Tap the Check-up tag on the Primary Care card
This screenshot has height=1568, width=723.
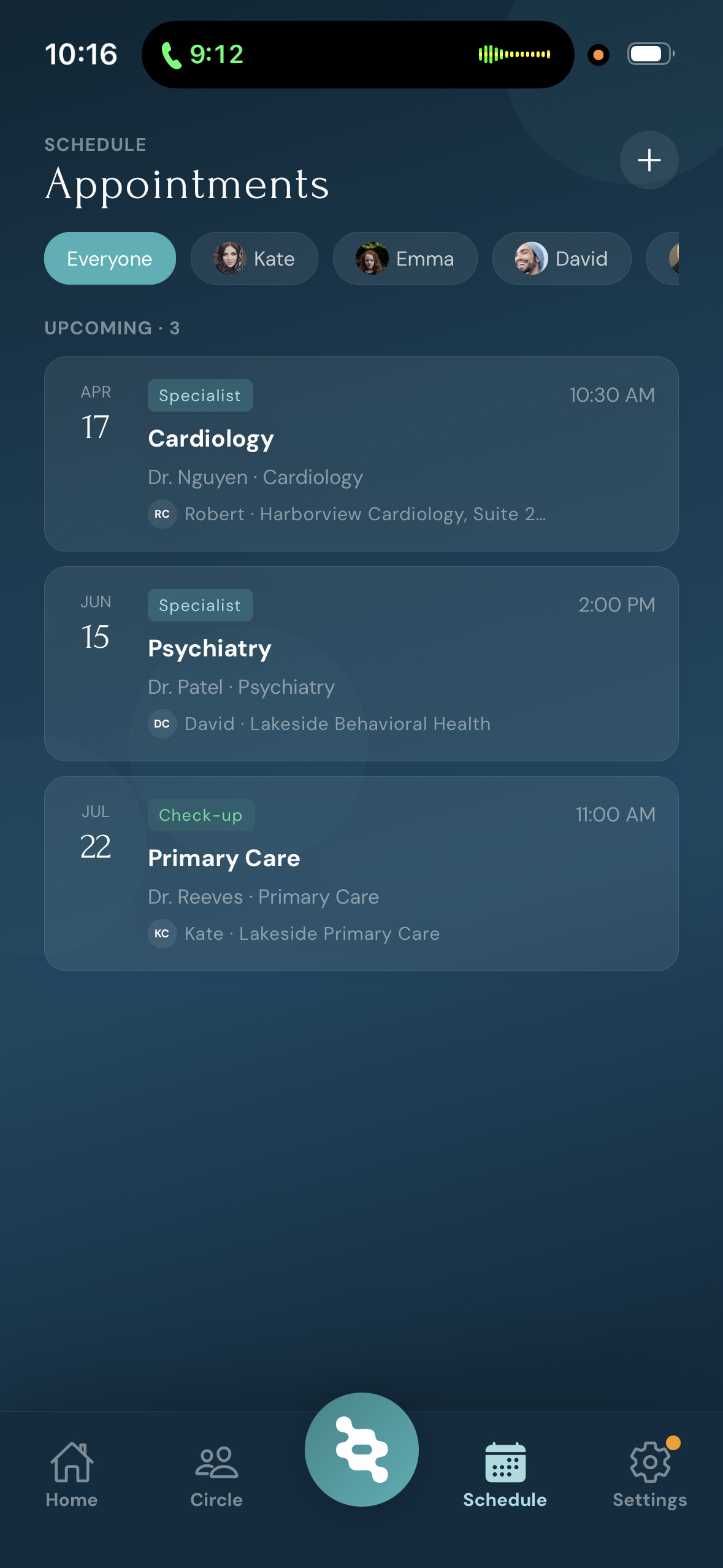pos(201,815)
